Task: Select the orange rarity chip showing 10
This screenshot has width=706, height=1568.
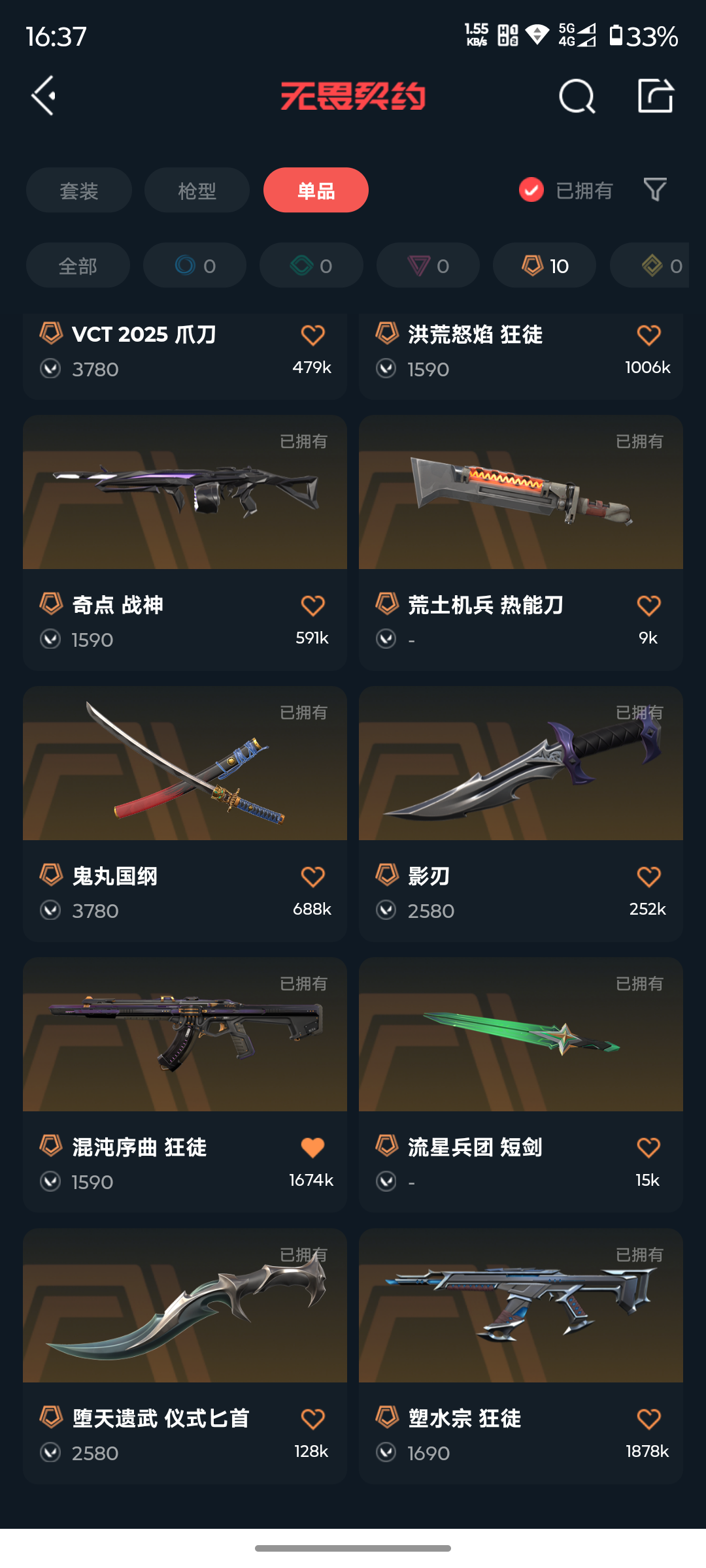Action: click(x=545, y=265)
